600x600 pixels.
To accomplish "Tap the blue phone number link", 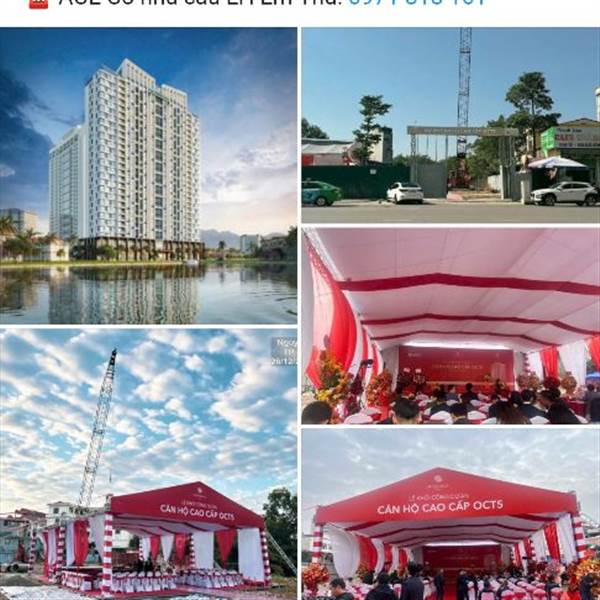I will [x=417, y=3].
